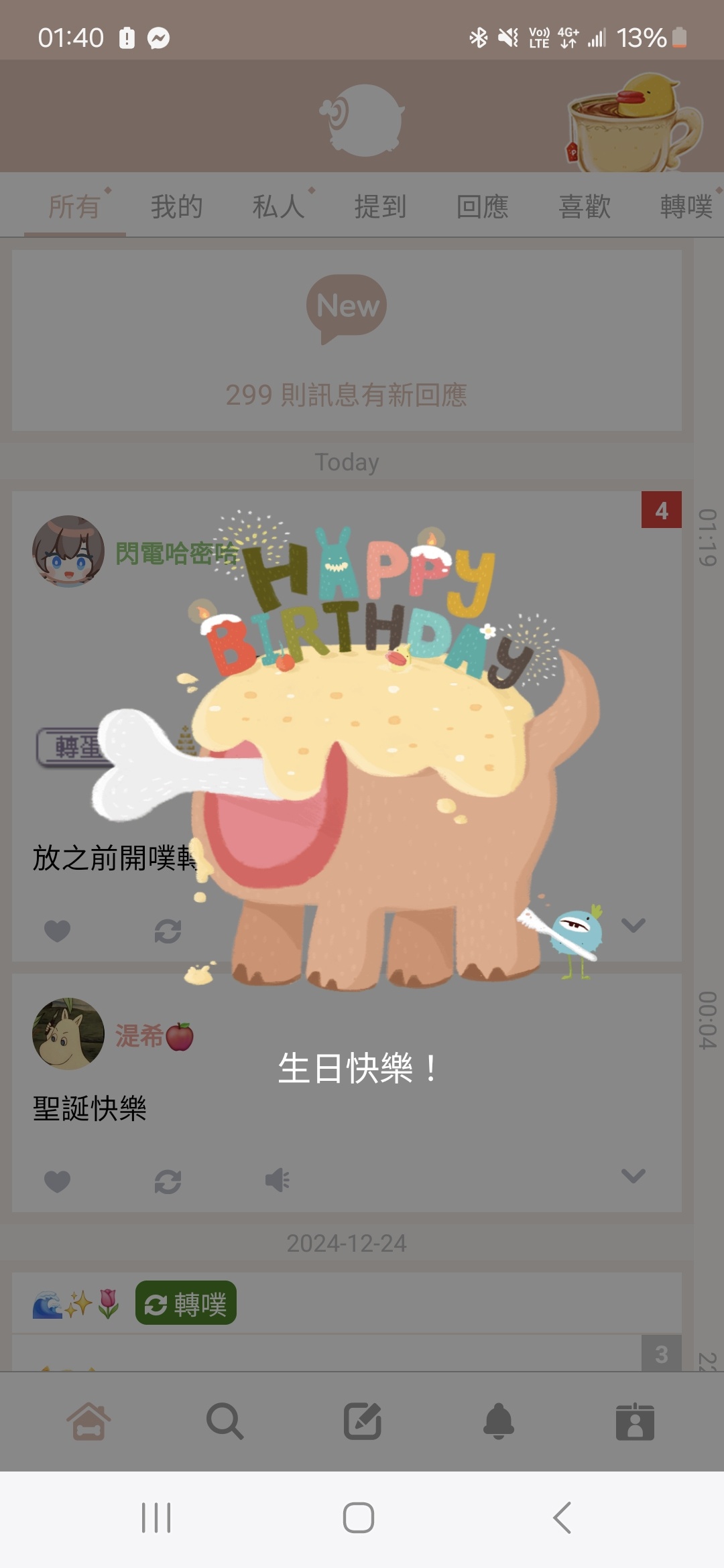Like the 聖誕快樂 post by 湜希
724x1568 pixels.
[57, 1181]
